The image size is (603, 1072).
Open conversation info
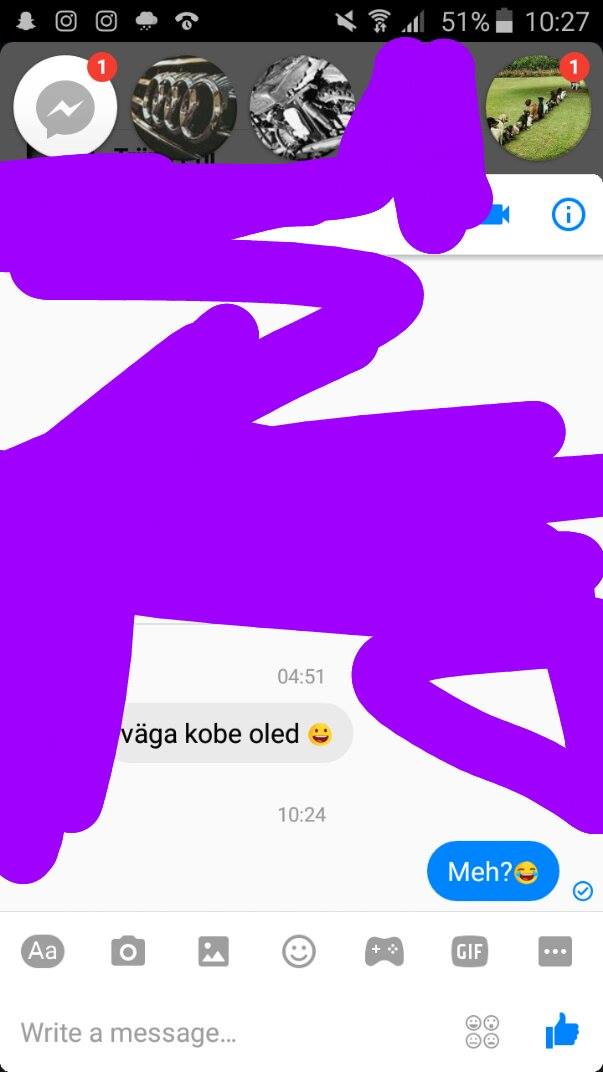tap(569, 215)
